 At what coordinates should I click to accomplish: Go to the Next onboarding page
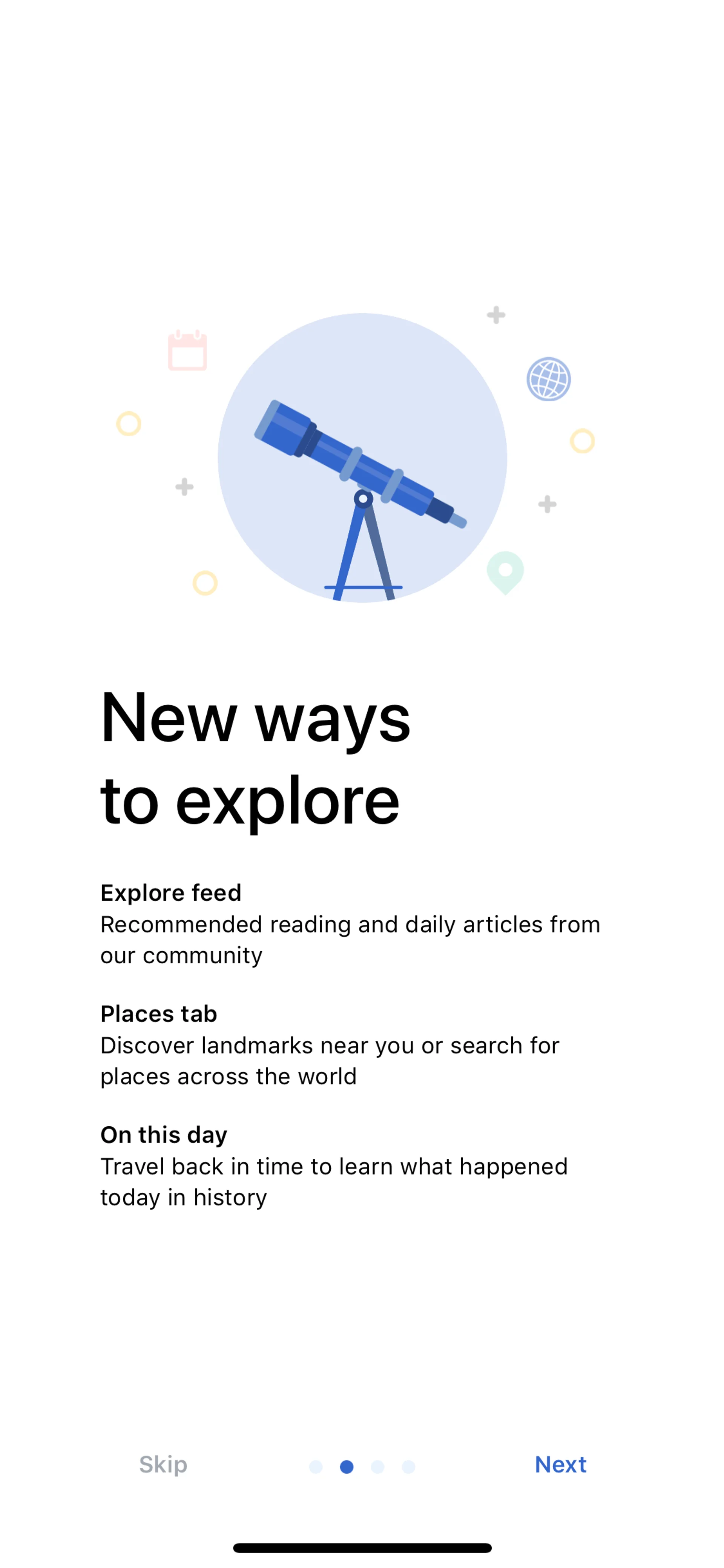(x=560, y=1465)
